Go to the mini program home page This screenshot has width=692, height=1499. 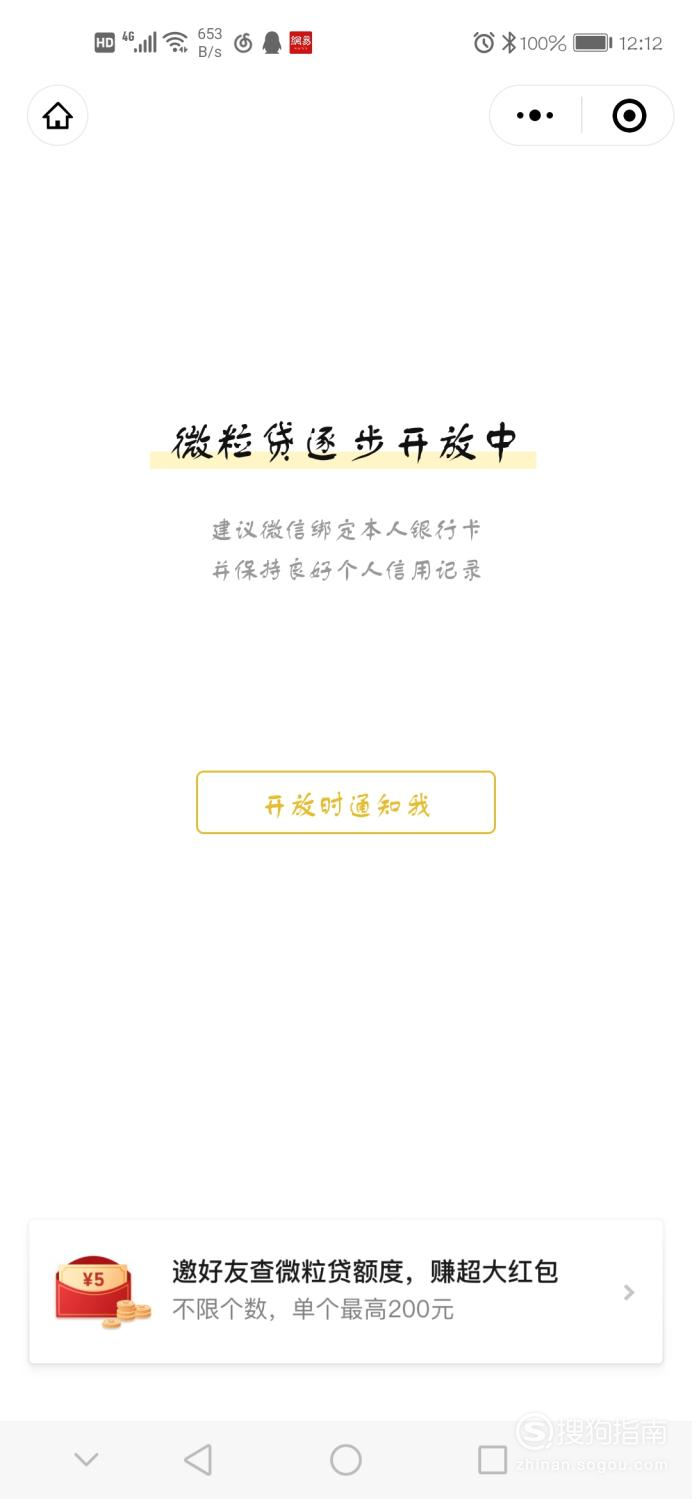58,116
